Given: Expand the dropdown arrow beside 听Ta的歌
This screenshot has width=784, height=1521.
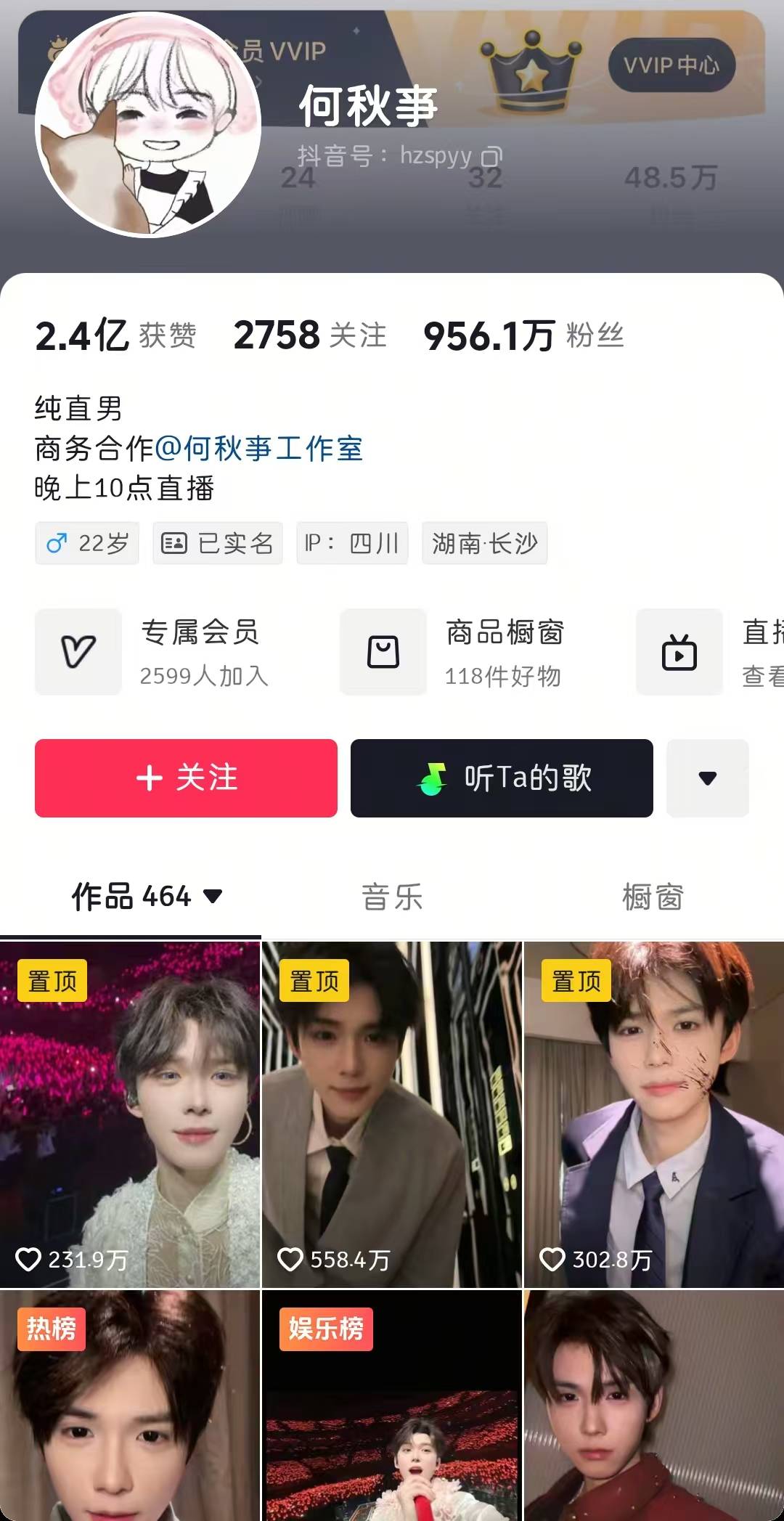Looking at the screenshot, I should coord(707,778).
